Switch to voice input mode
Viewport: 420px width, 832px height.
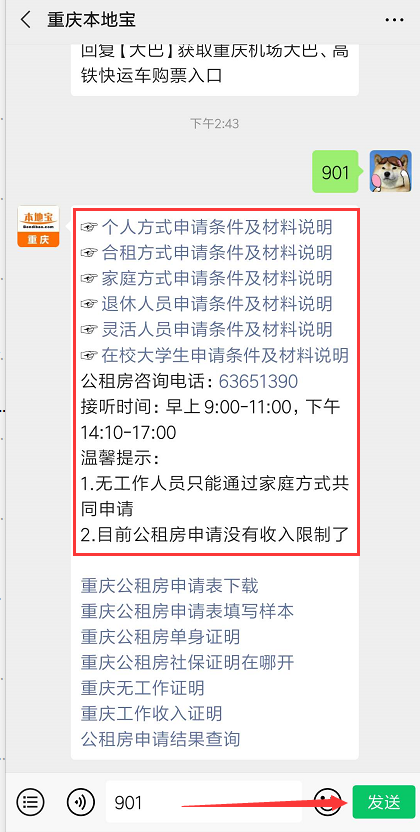coord(81,802)
